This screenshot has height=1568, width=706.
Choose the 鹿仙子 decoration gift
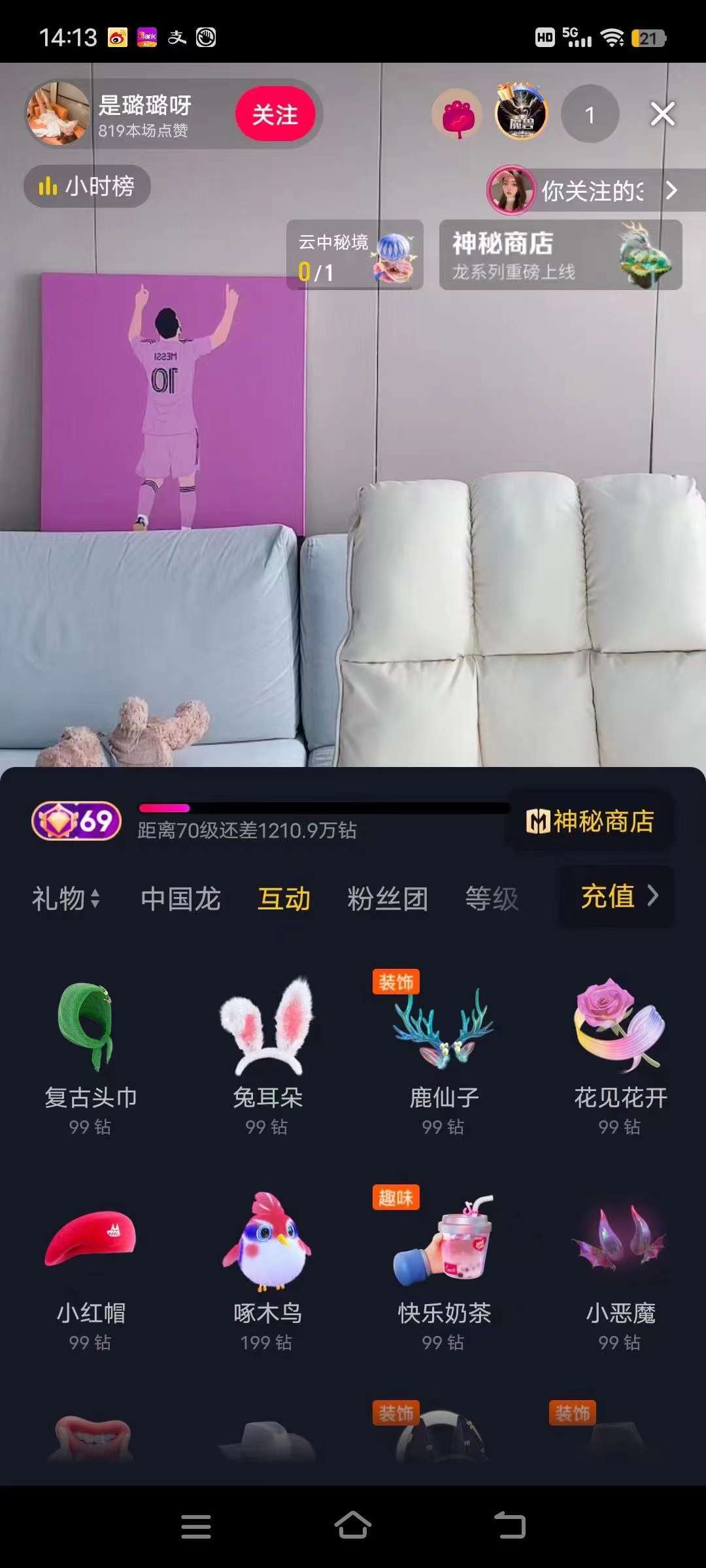pyautogui.click(x=443, y=1055)
